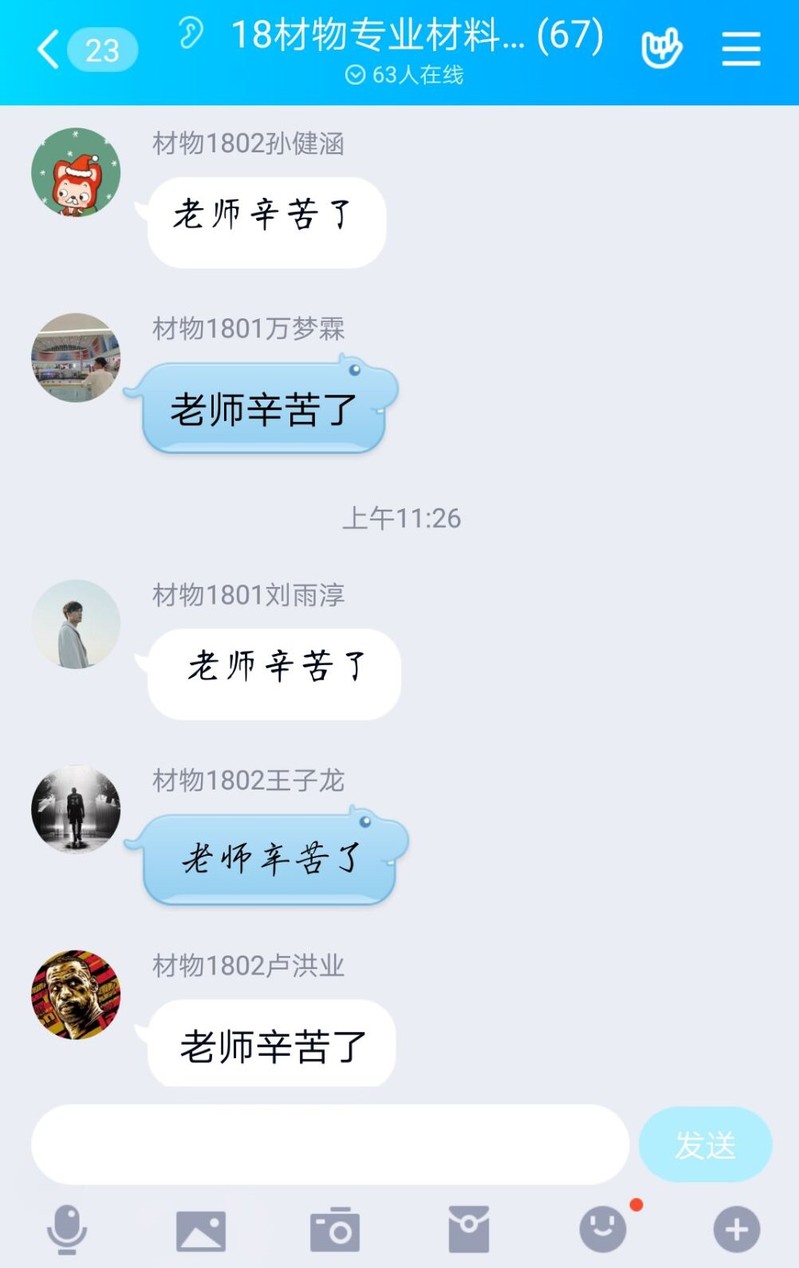Open the photo gallery picker
799x1268 pixels.
[200, 1230]
